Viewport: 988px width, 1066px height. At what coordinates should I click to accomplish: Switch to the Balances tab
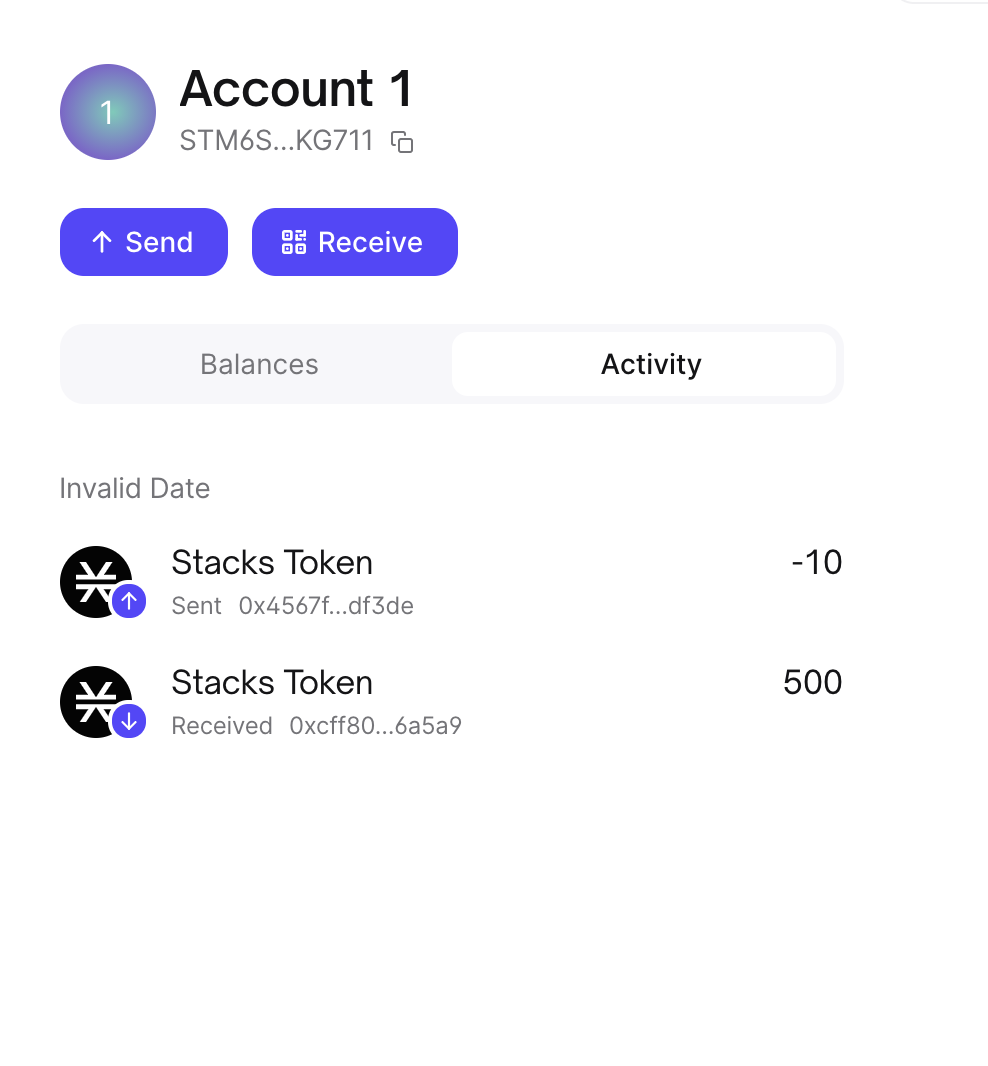click(259, 364)
